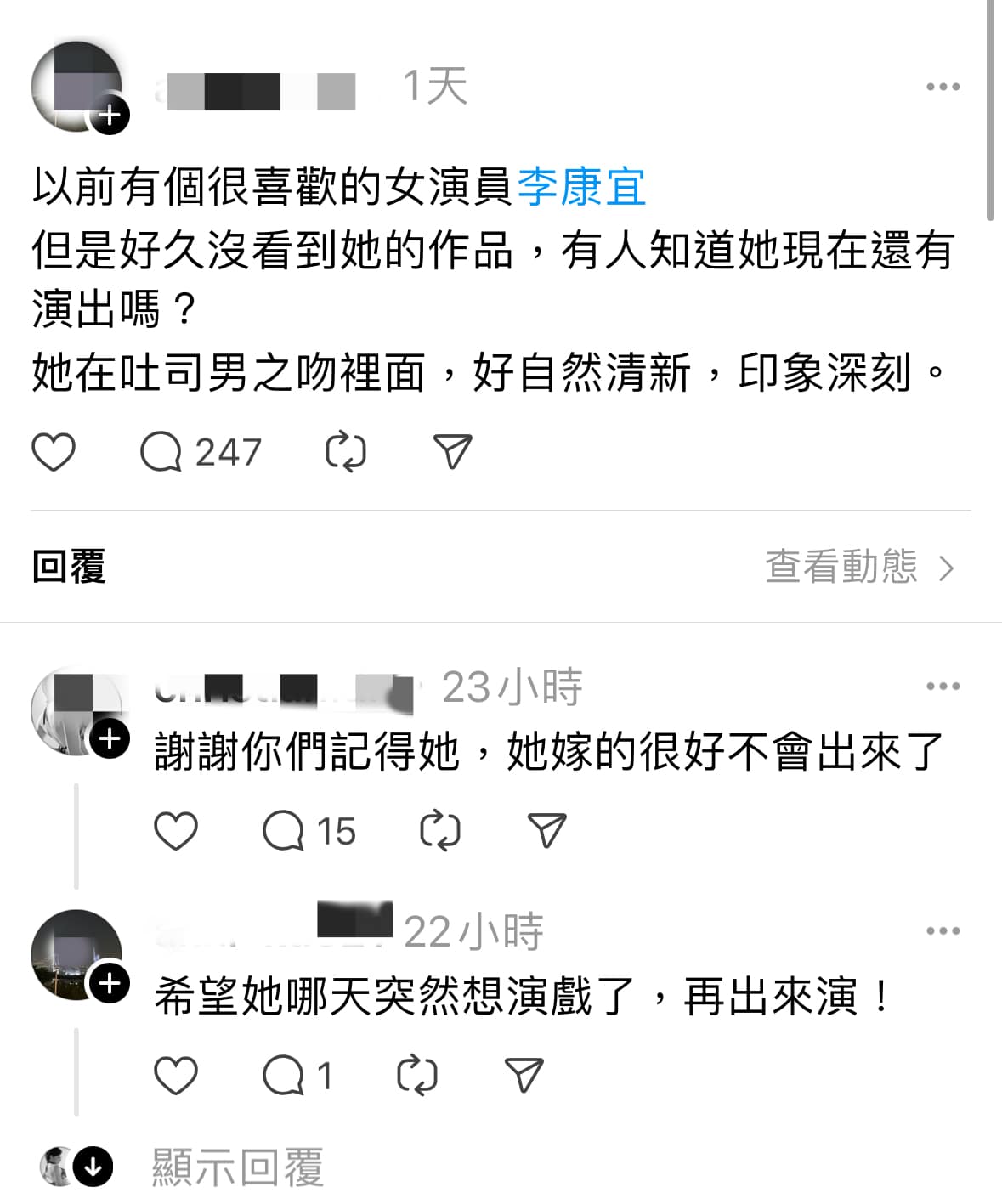Follow the 22小時 commenter via plus badge
The height and width of the screenshot is (1204, 1002).
pos(110,984)
